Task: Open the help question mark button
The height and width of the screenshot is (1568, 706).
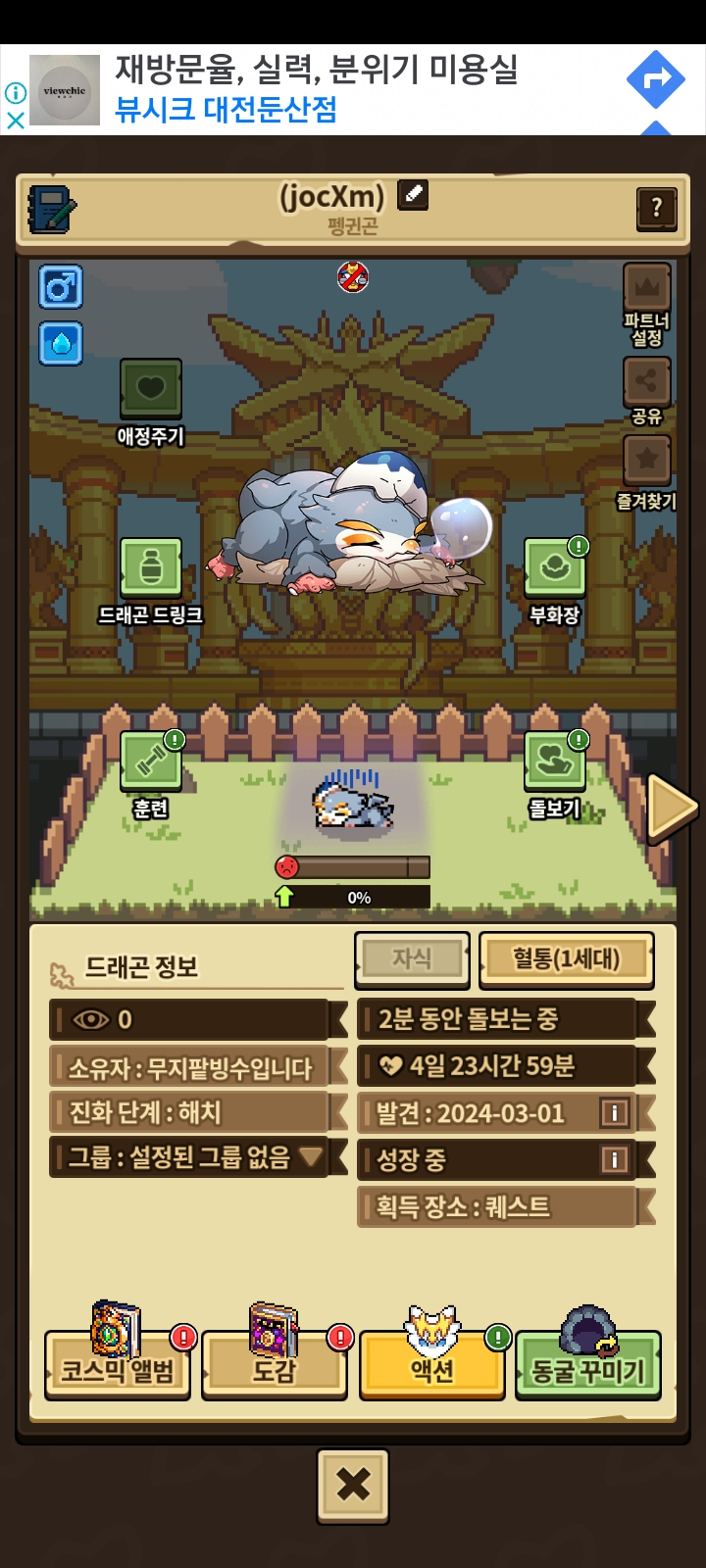Action: (x=656, y=208)
